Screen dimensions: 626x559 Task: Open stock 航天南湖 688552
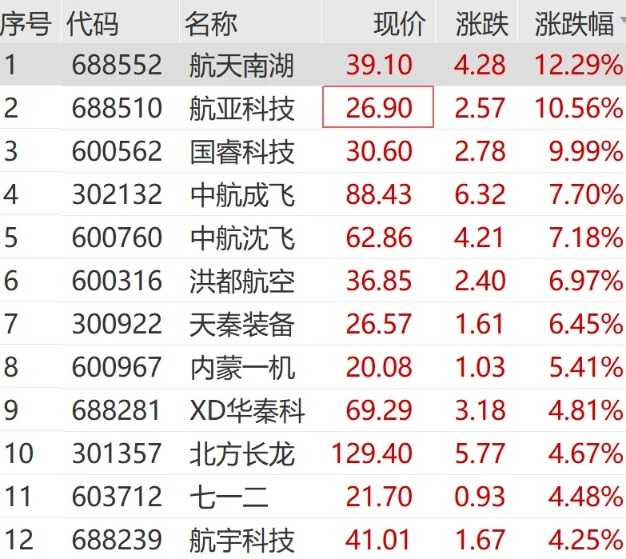pos(241,66)
